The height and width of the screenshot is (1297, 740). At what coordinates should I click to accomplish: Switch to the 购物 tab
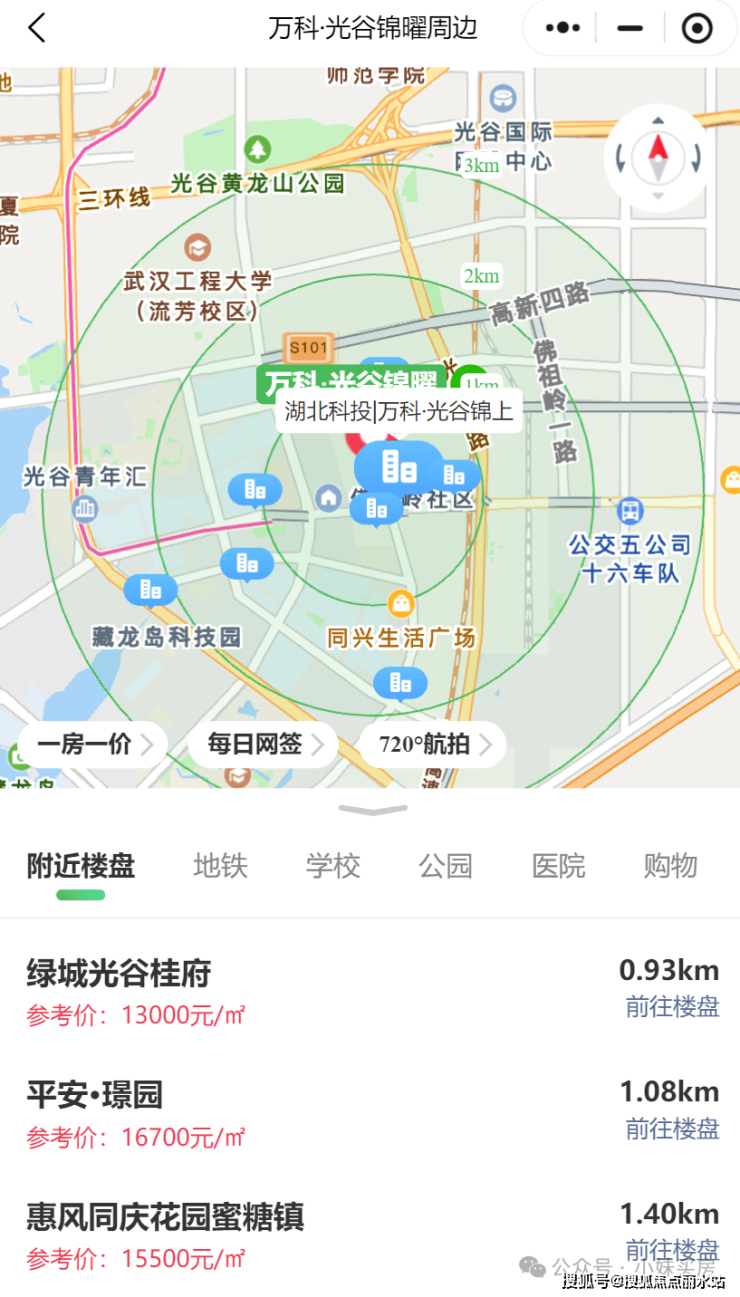pyautogui.click(x=670, y=865)
